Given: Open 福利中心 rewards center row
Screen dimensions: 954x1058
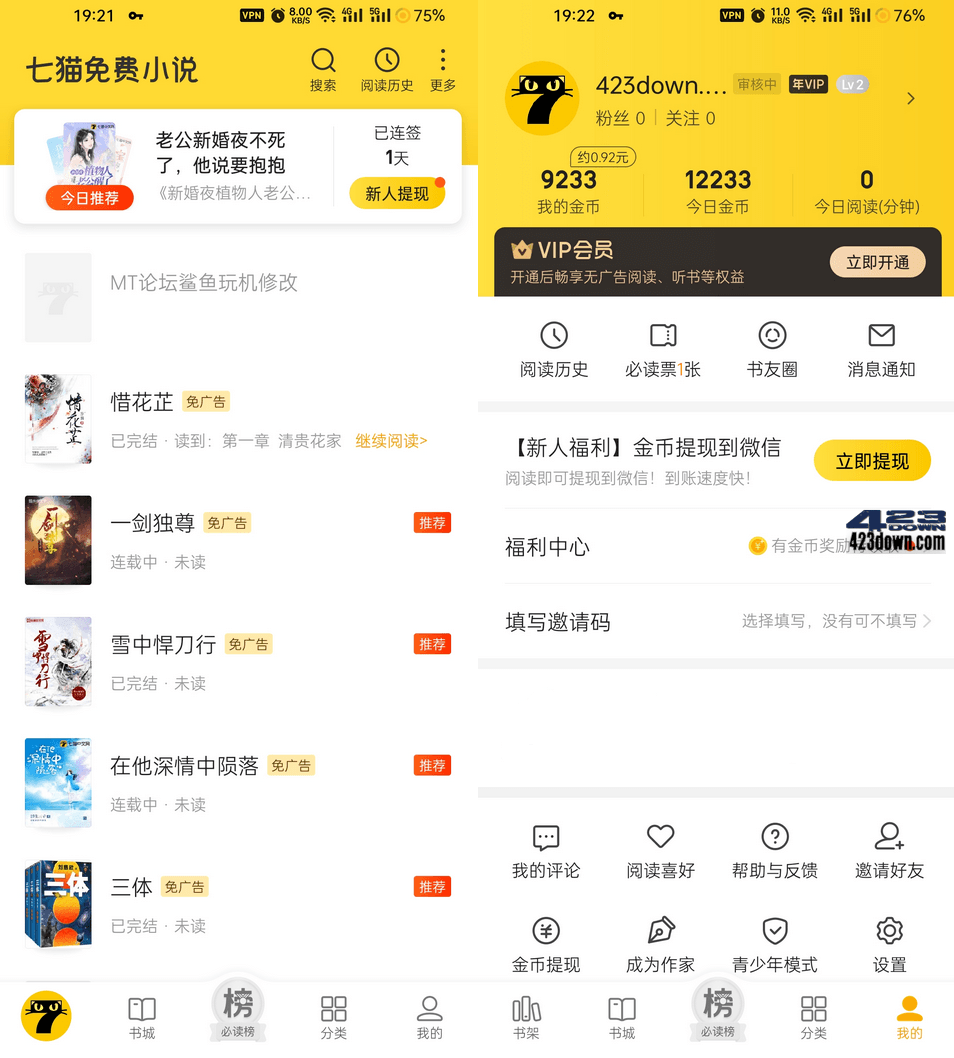Looking at the screenshot, I should (x=716, y=547).
